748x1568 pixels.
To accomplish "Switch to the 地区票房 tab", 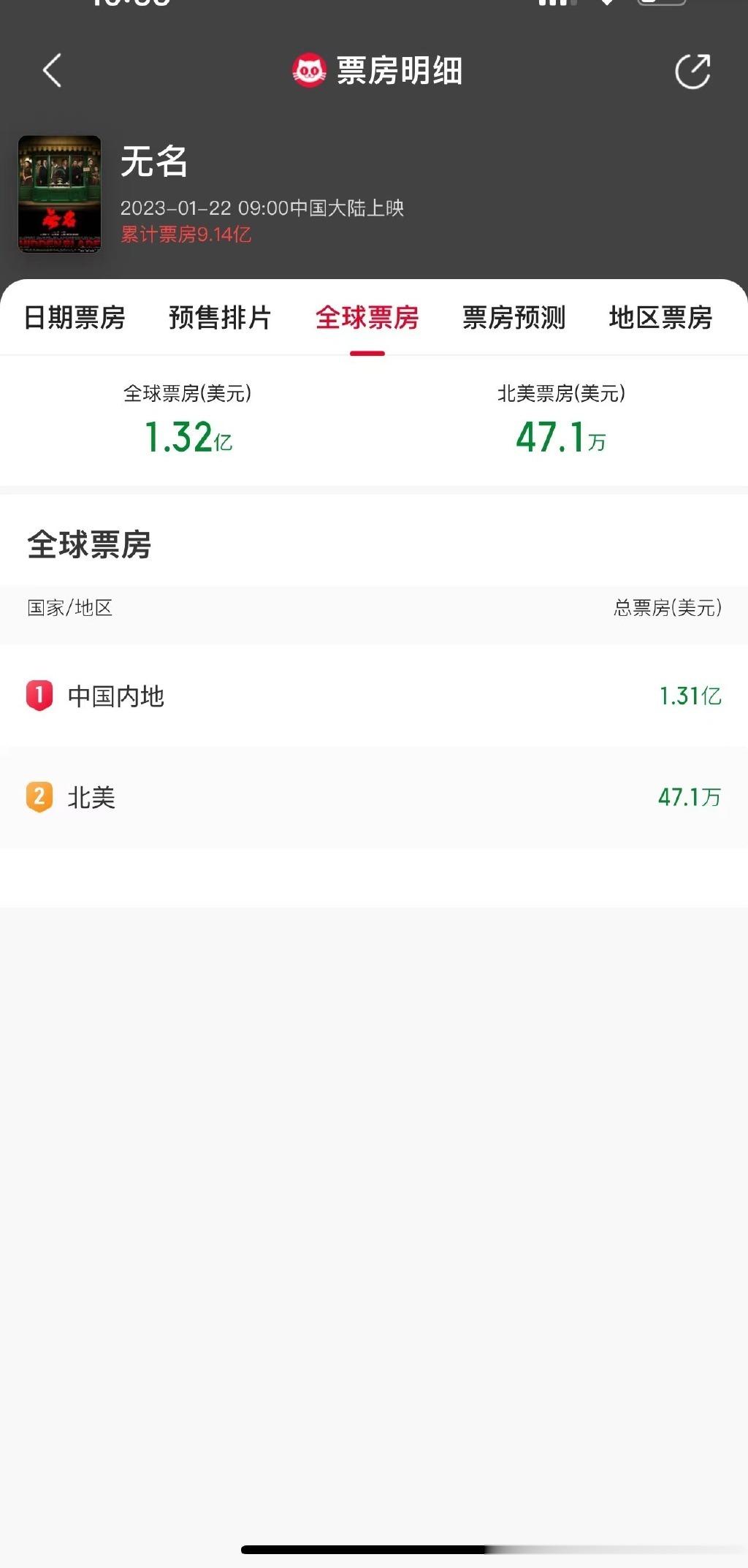I will [660, 318].
